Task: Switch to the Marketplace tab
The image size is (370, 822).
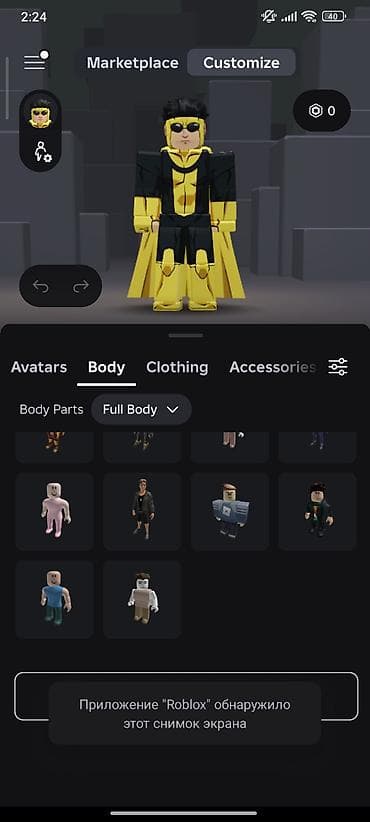Action: (133, 63)
